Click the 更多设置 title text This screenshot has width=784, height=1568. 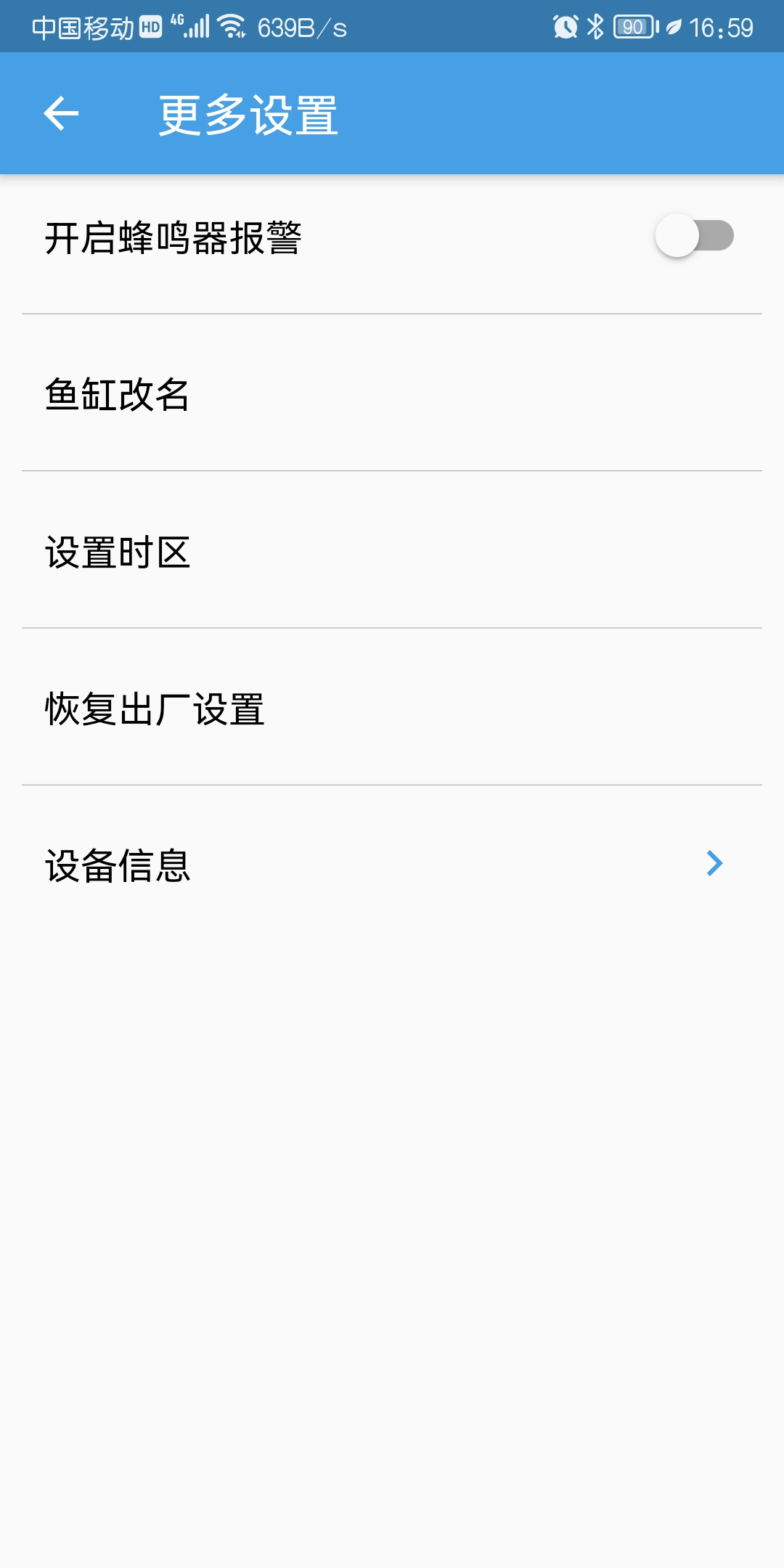[247, 113]
